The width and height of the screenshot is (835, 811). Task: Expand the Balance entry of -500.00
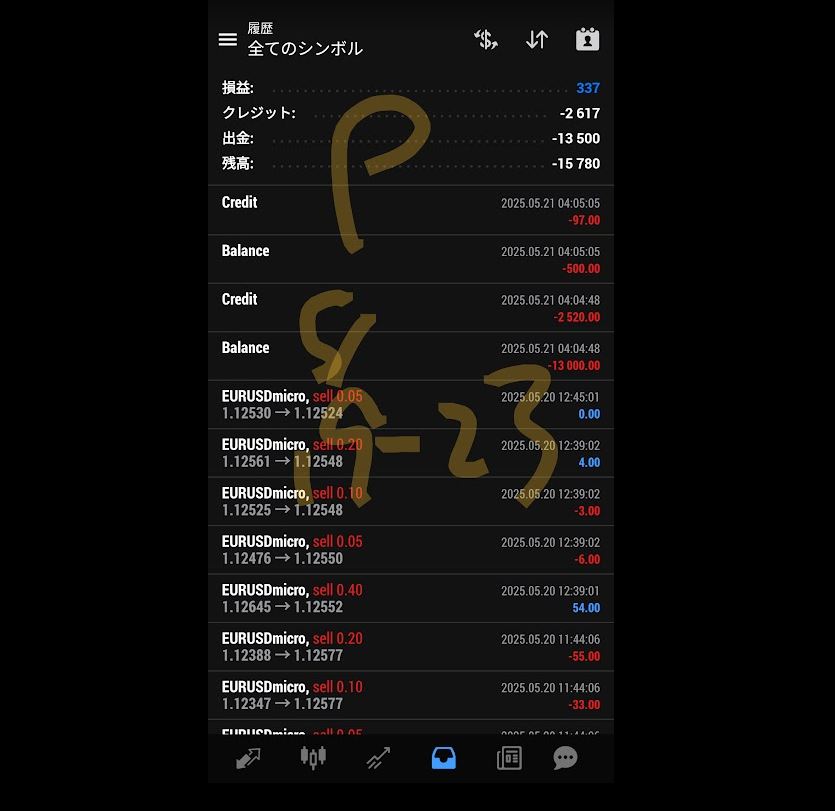click(410, 259)
